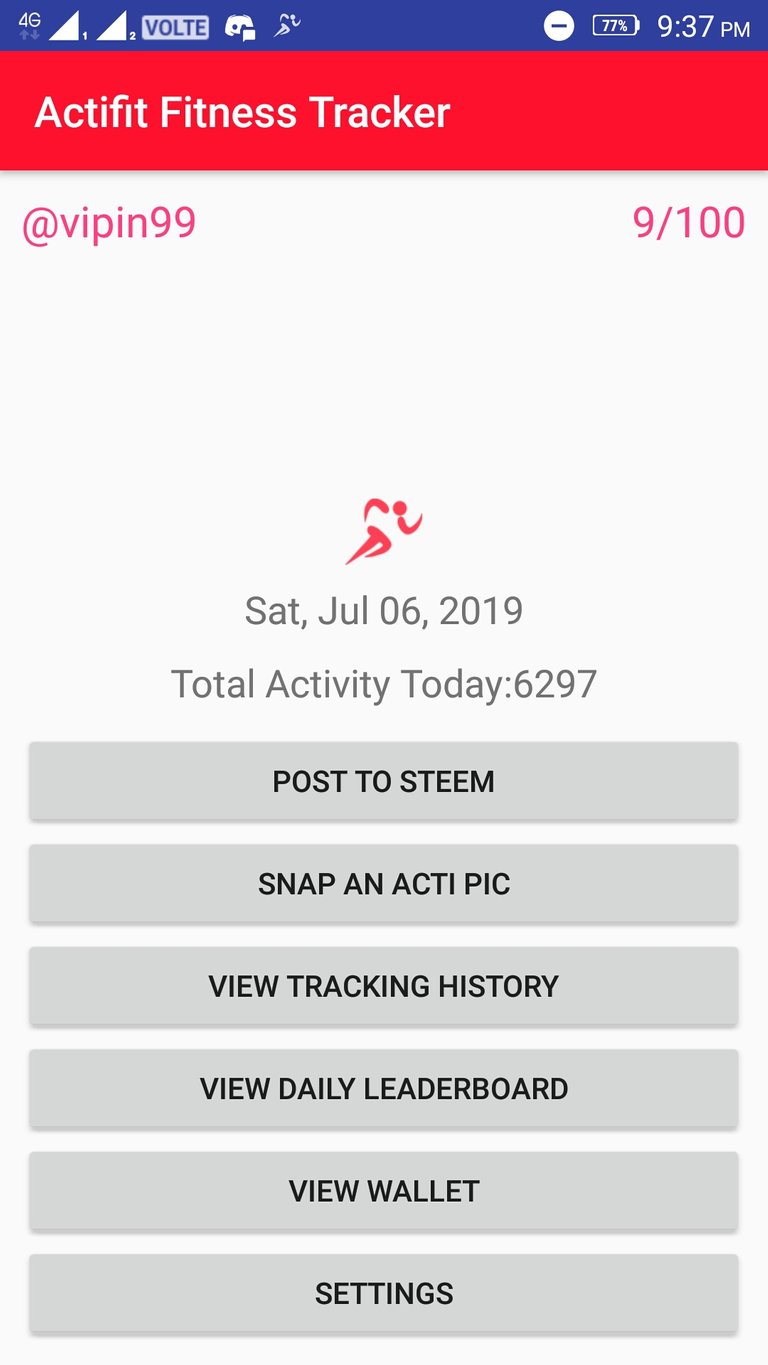Go to Settings
This screenshot has width=768, height=1365.
click(x=384, y=1294)
